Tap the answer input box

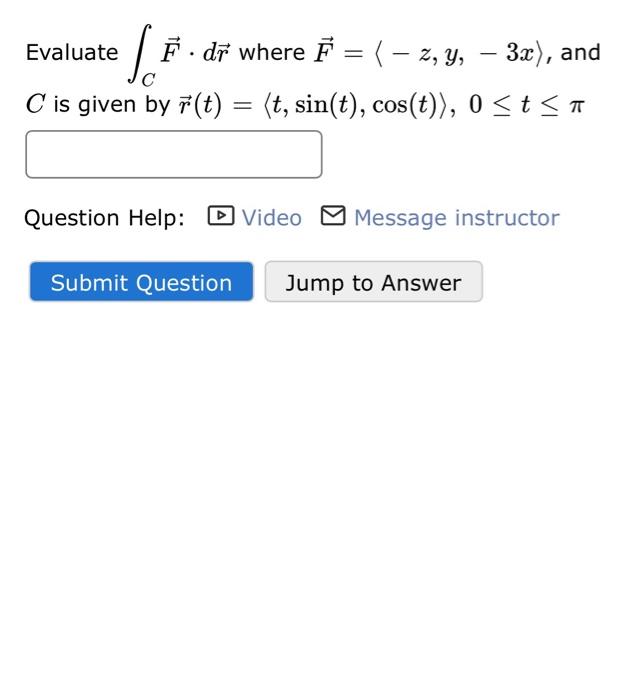174,155
